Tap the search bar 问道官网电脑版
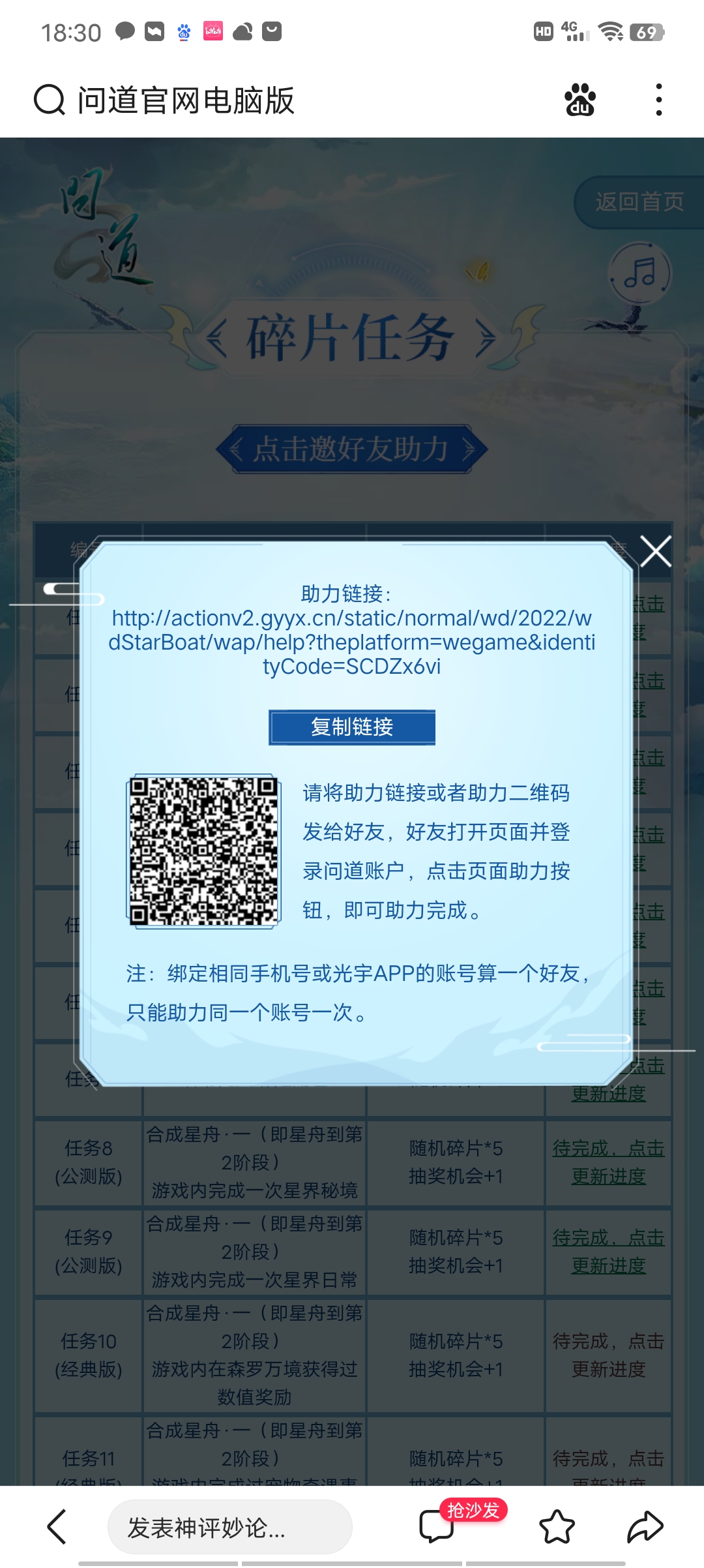704x1568 pixels. [186, 100]
